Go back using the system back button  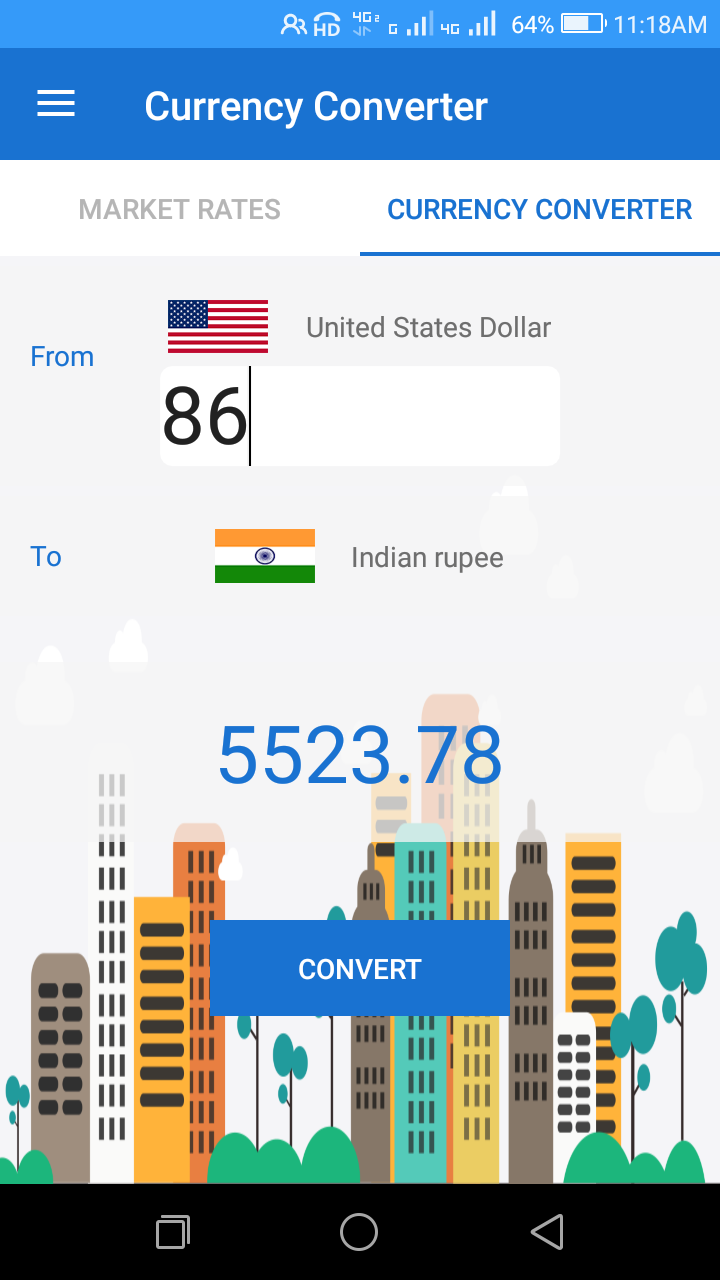tap(547, 1232)
